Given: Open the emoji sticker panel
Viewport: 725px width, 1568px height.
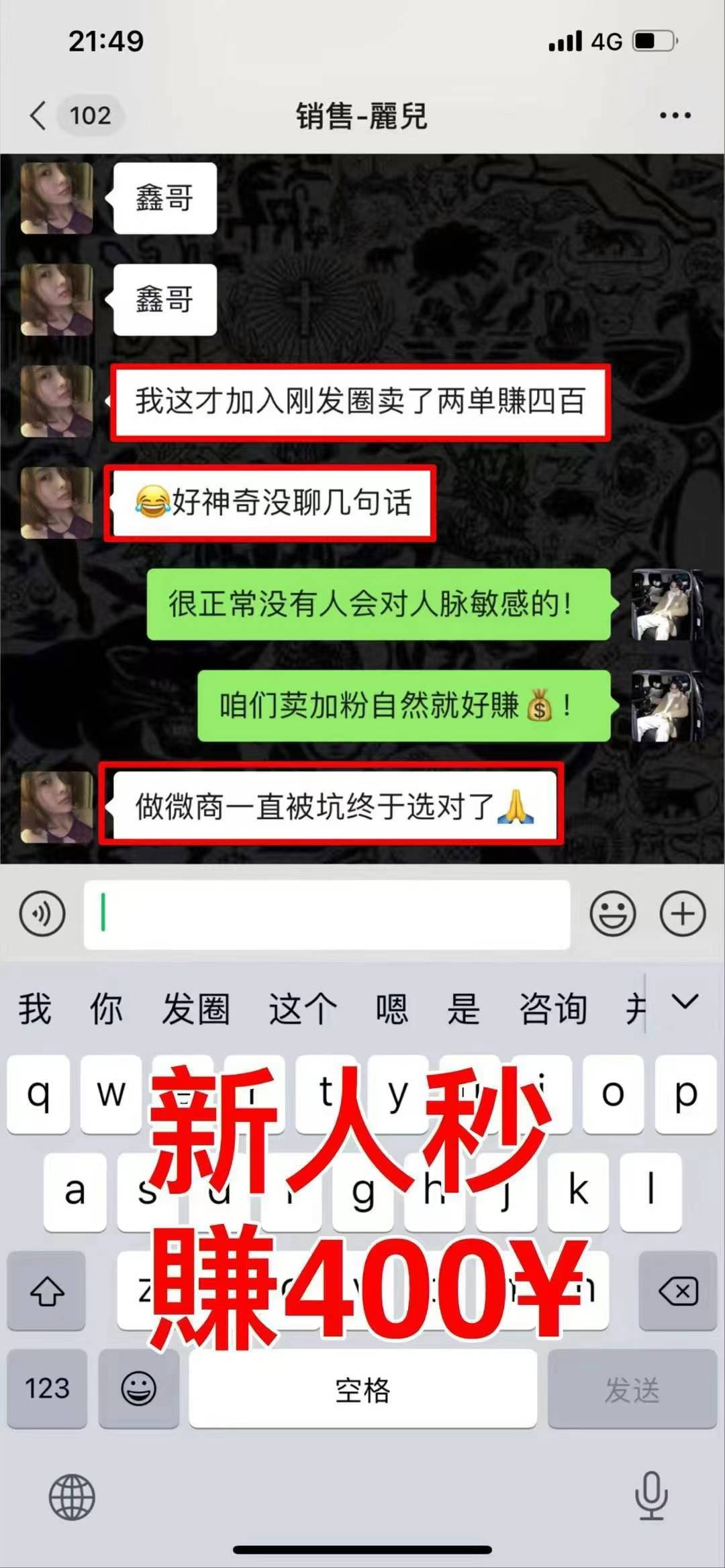Looking at the screenshot, I should 612,914.
